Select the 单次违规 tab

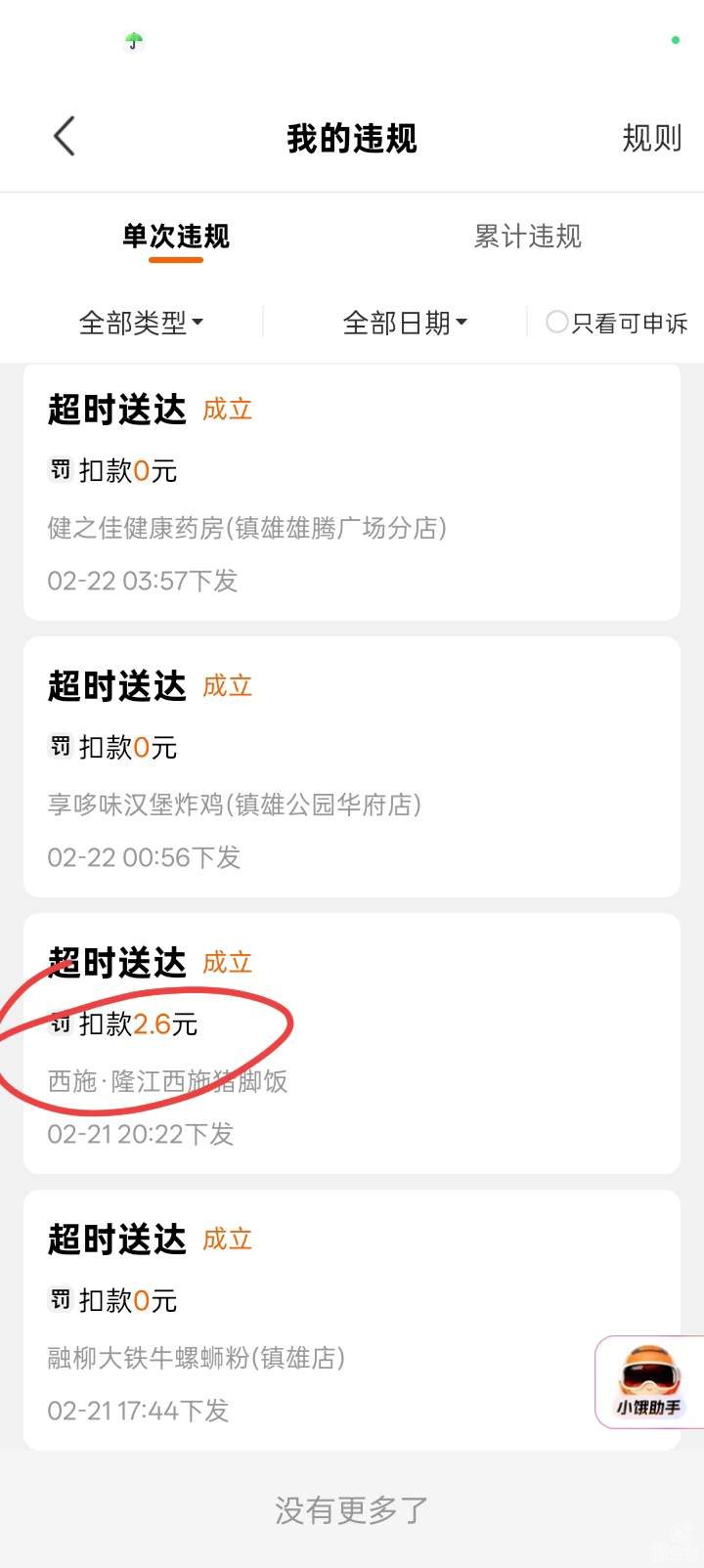point(176,237)
